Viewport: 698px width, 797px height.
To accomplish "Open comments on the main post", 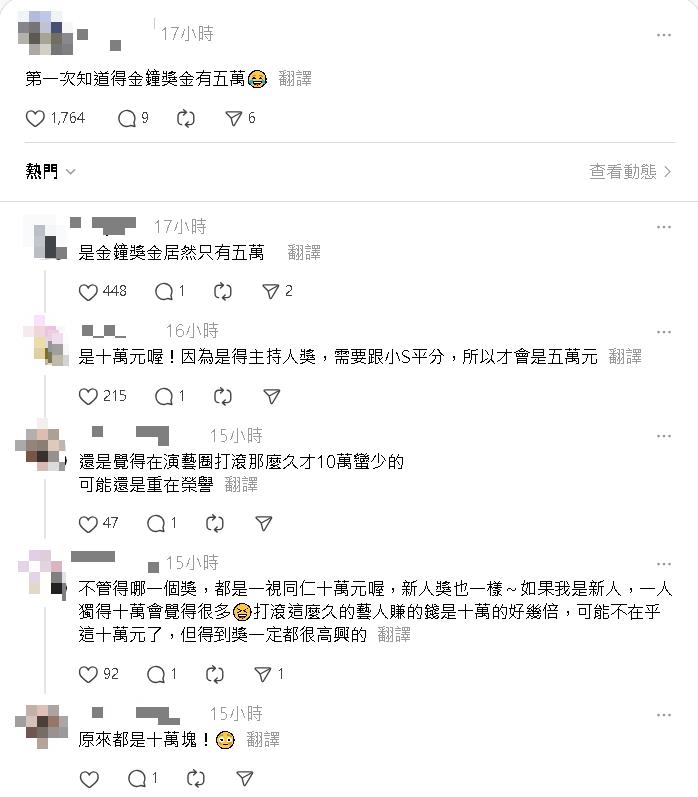I will click(127, 118).
